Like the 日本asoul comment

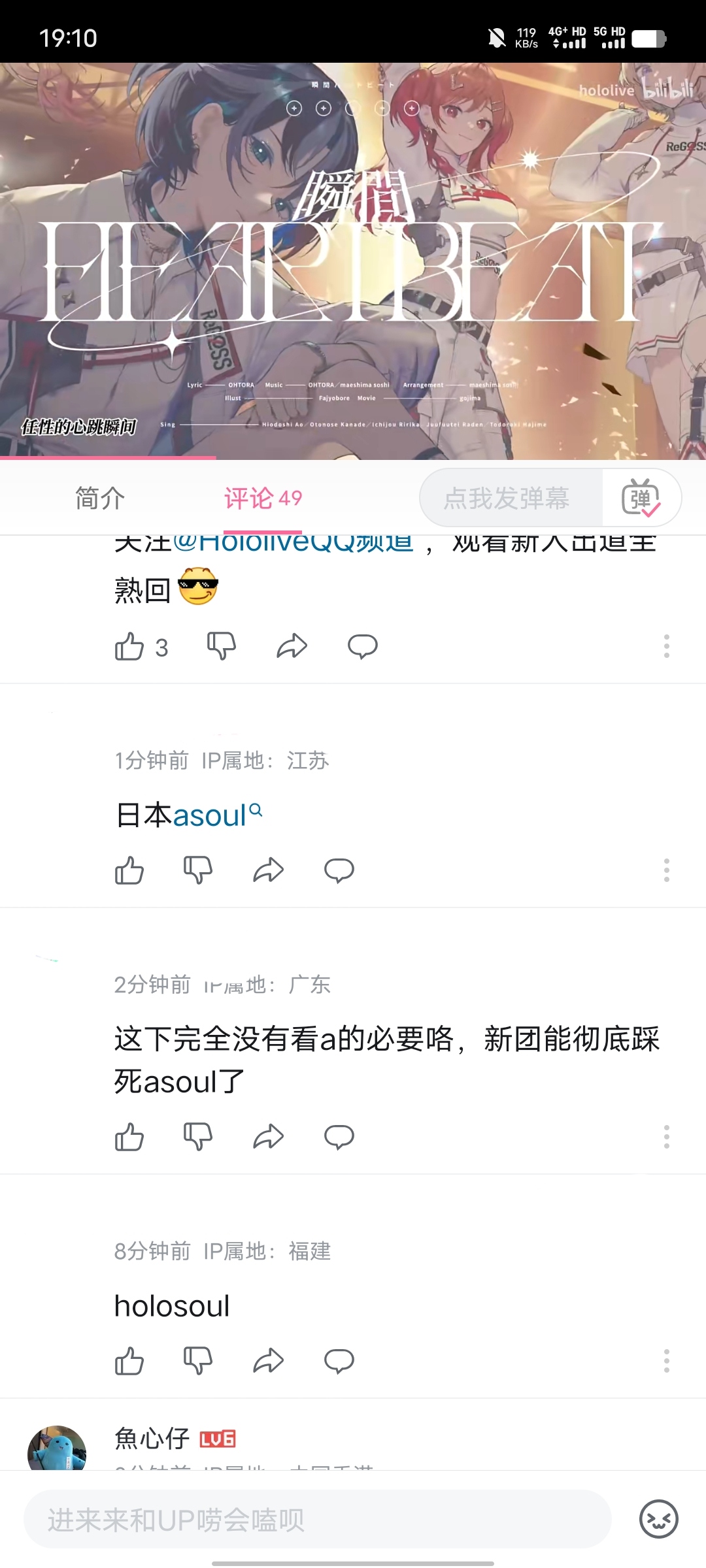tap(129, 870)
